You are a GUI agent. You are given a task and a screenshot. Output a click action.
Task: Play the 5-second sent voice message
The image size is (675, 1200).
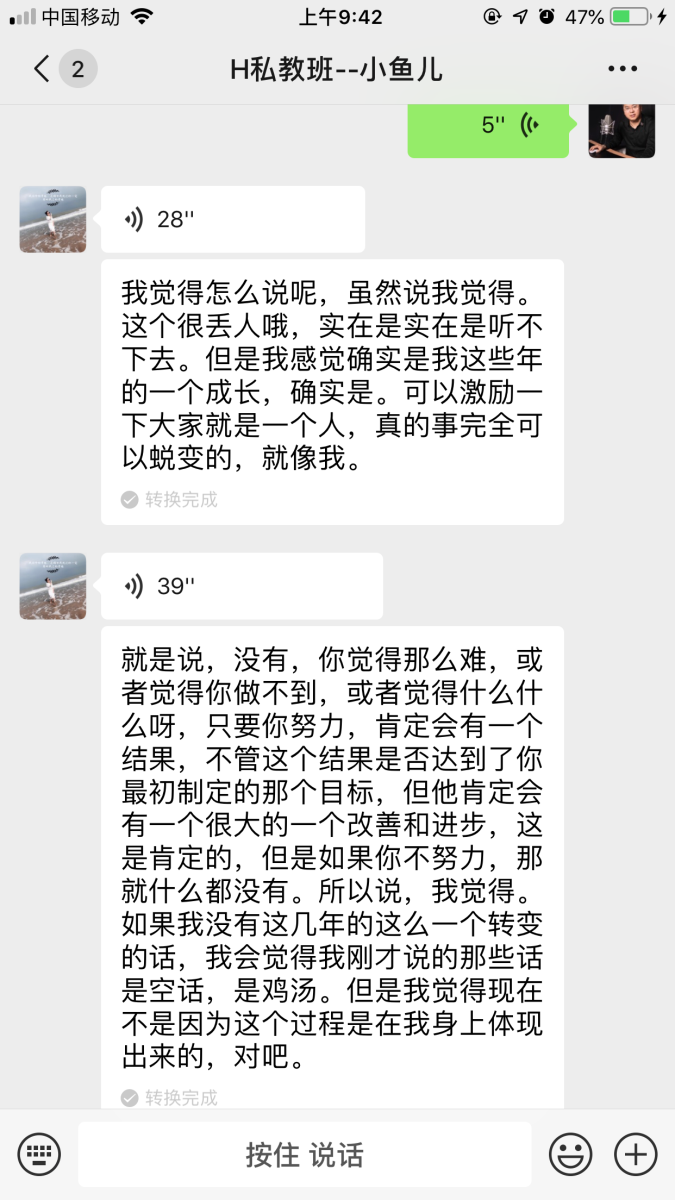click(488, 126)
